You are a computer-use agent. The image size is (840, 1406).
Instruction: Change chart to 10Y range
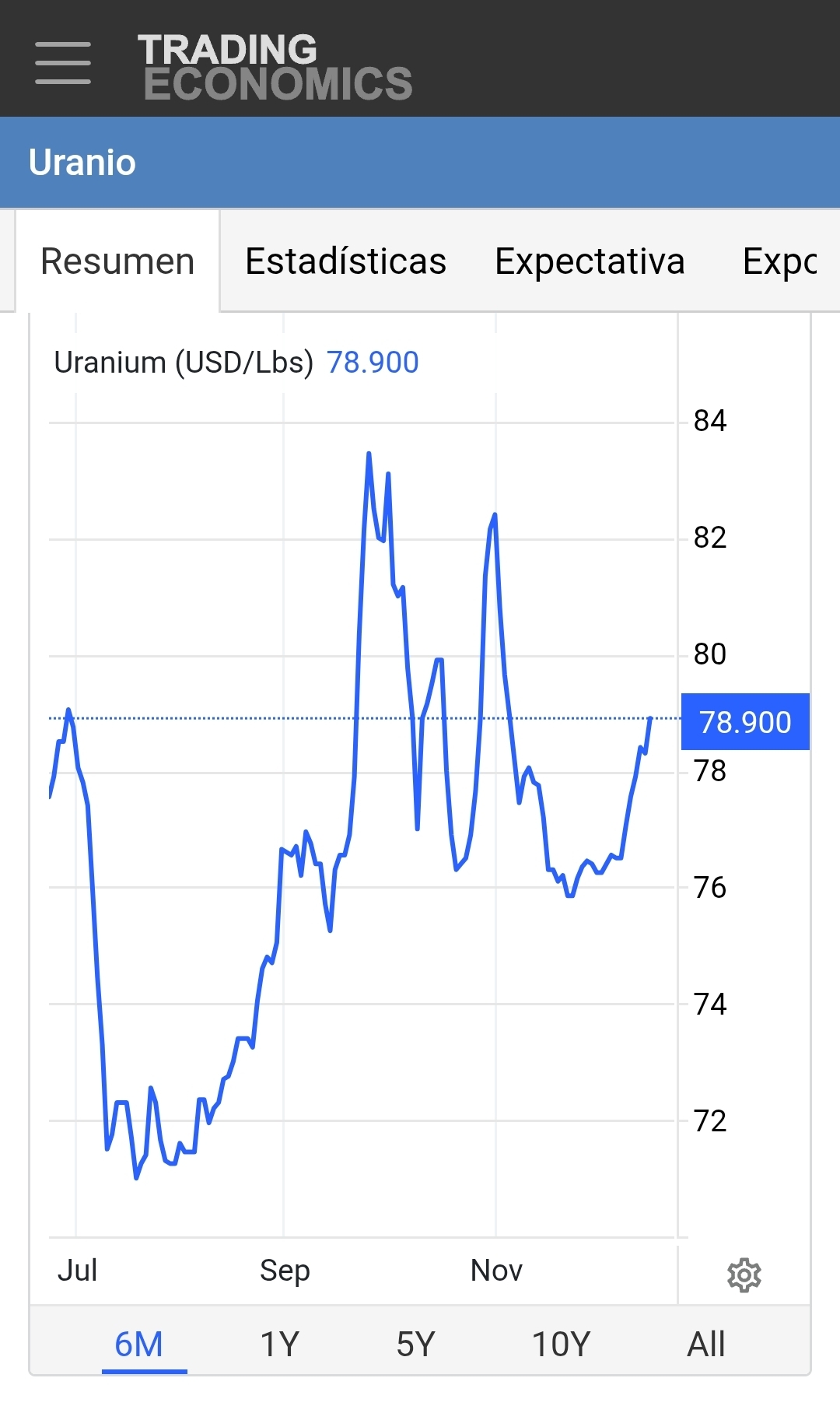[561, 1344]
